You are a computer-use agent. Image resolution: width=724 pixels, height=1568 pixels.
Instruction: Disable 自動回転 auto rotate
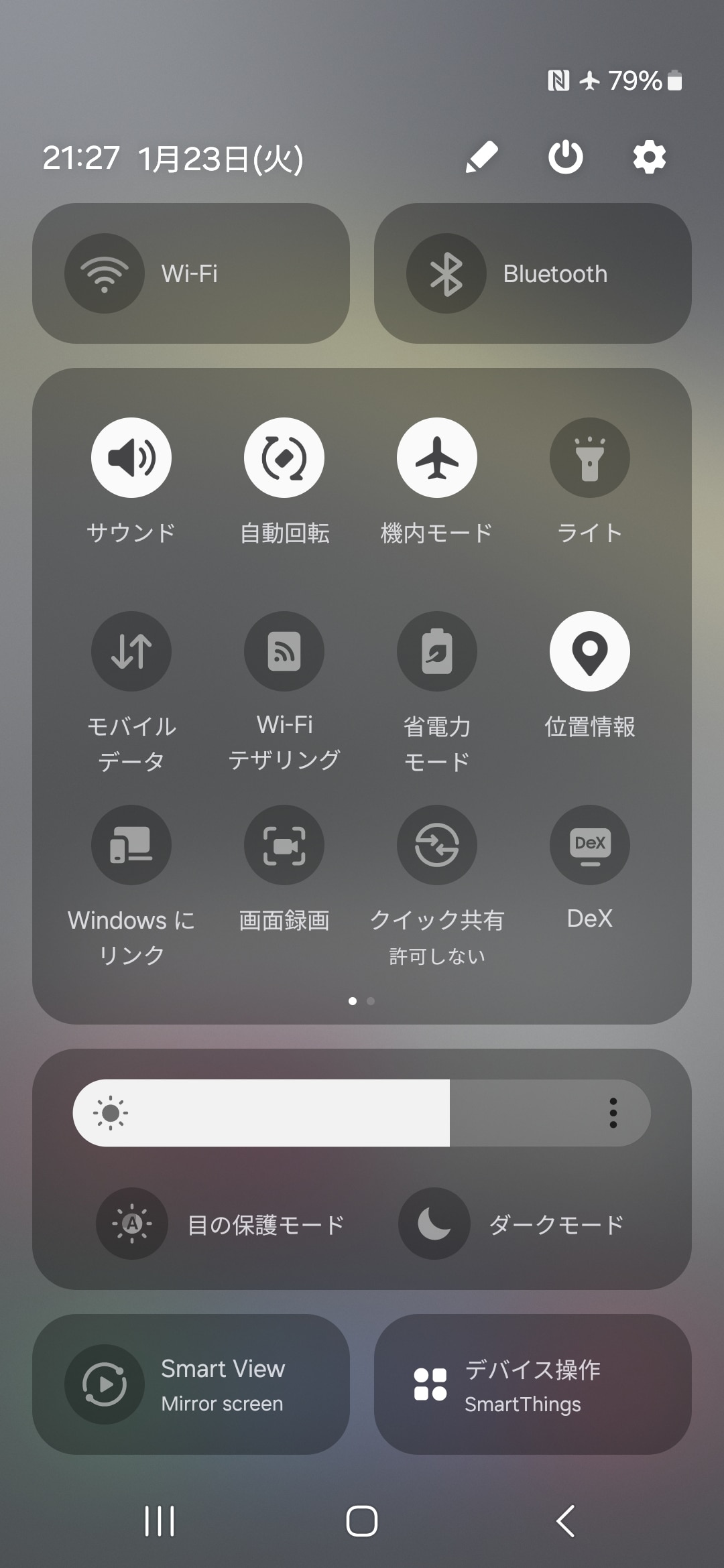tap(284, 458)
